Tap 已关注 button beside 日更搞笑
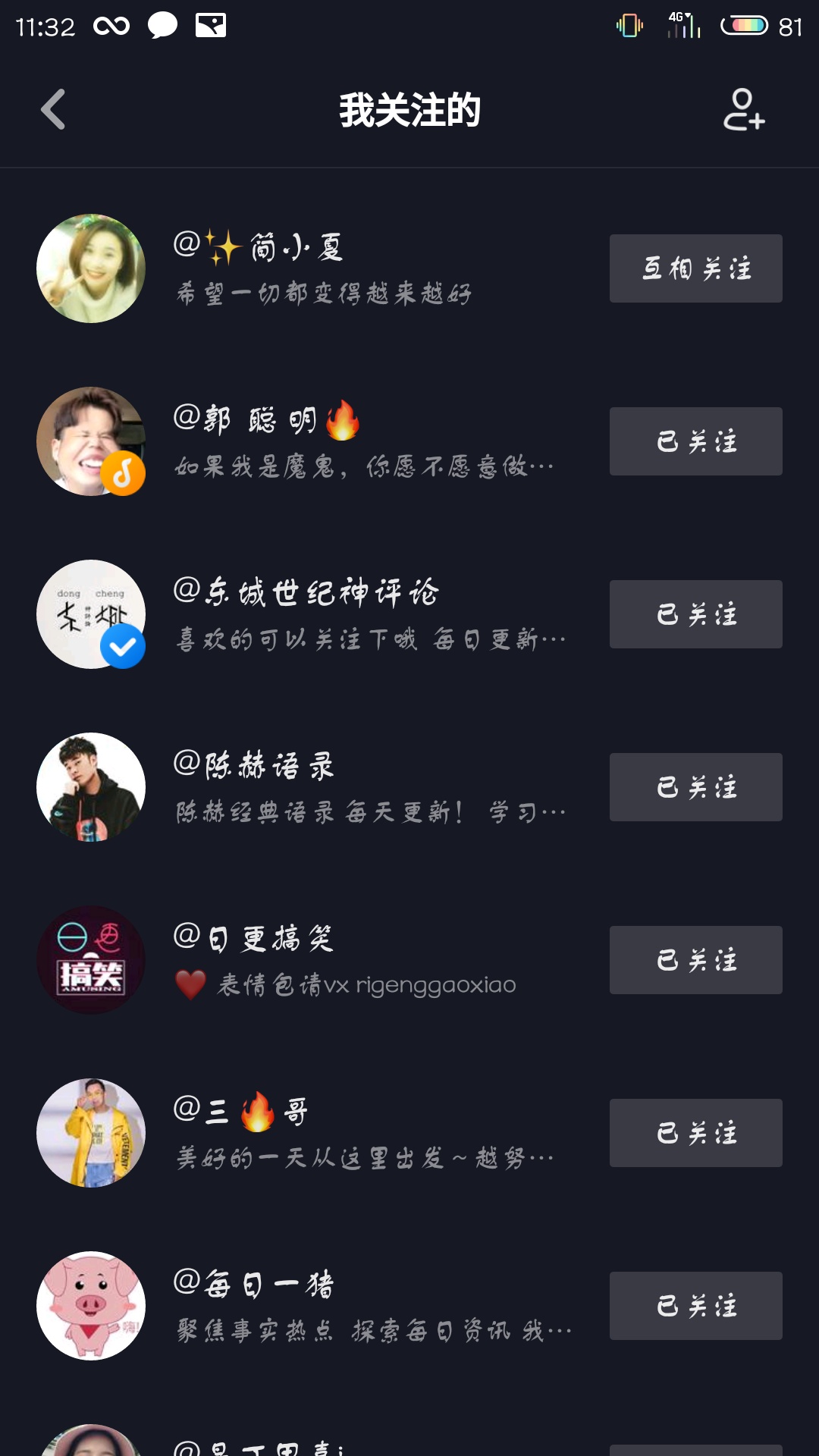 (695, 960)
